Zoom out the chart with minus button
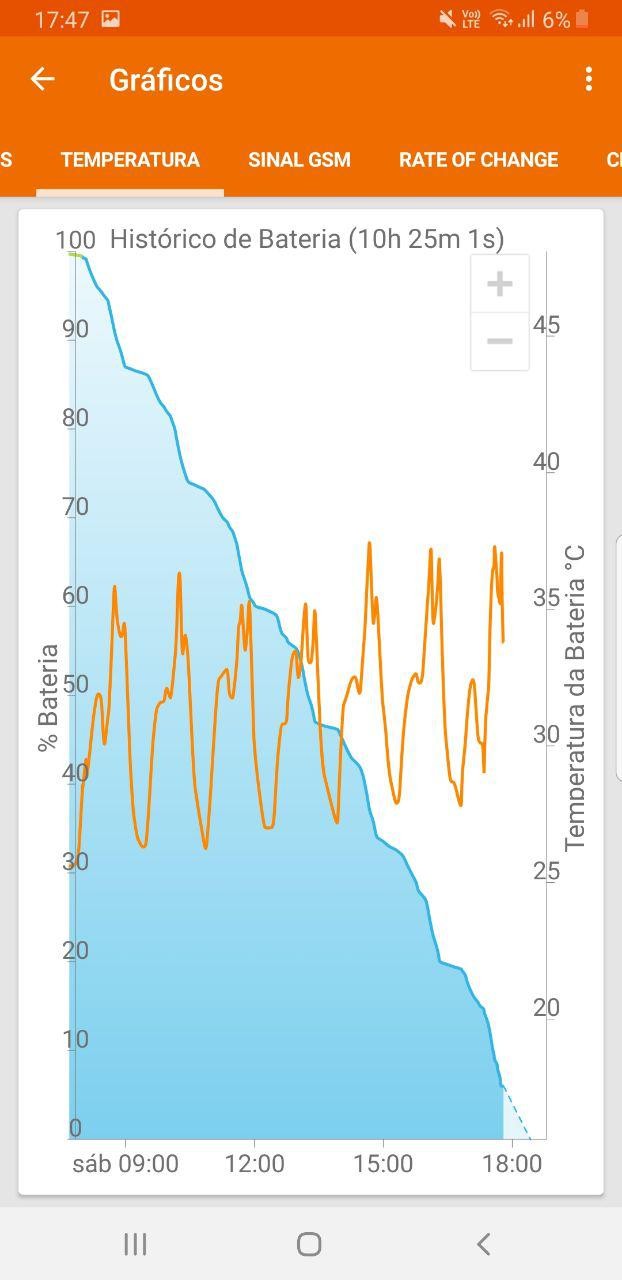Image resolution: width=622 pixels, height=1280 pixels. click(x=499, y=341)
